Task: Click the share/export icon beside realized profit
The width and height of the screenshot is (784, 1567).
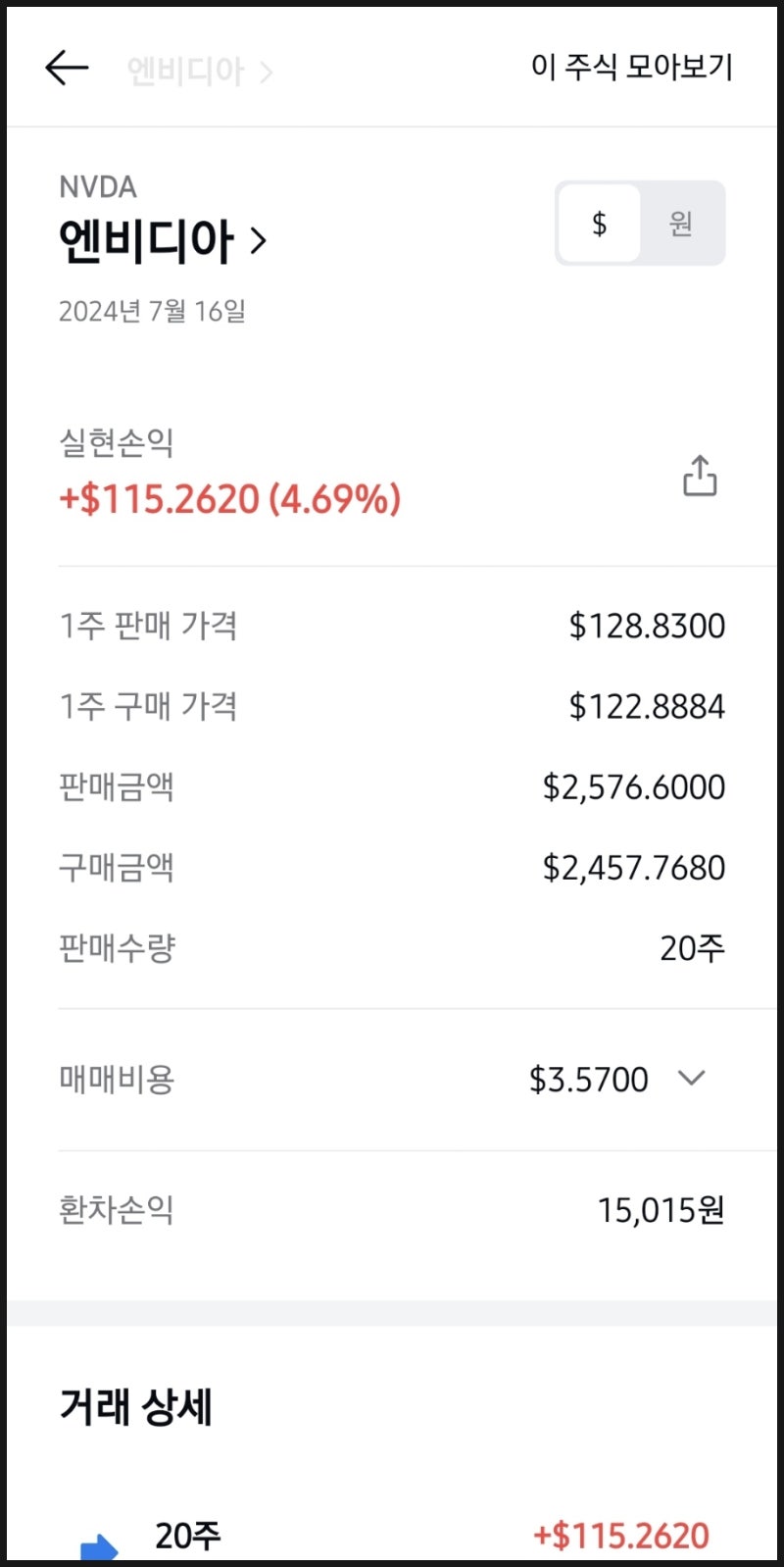Action: pos(698,476)
